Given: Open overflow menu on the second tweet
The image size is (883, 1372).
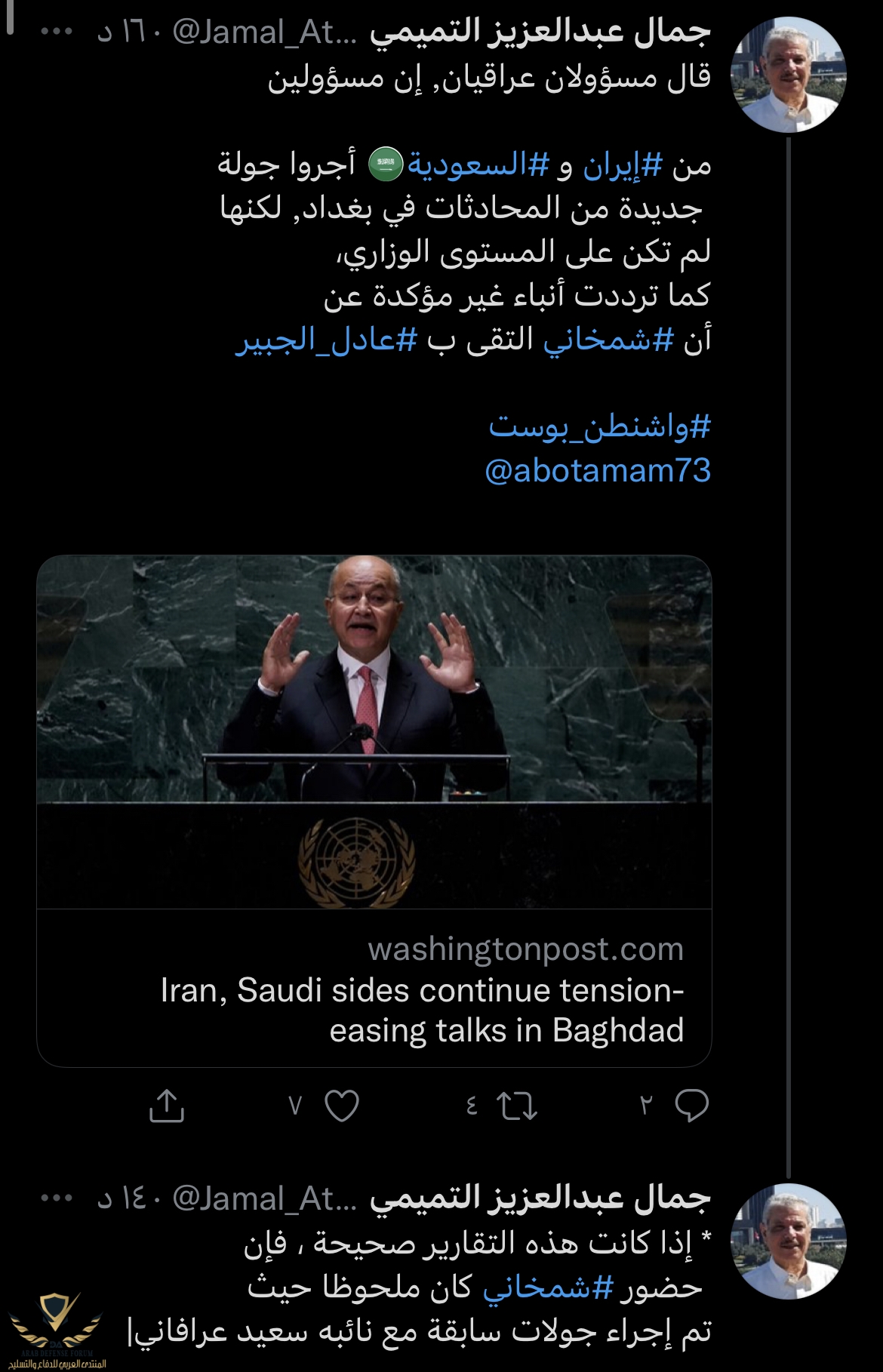Looking at the screenshot, I should coord(56,1198).
